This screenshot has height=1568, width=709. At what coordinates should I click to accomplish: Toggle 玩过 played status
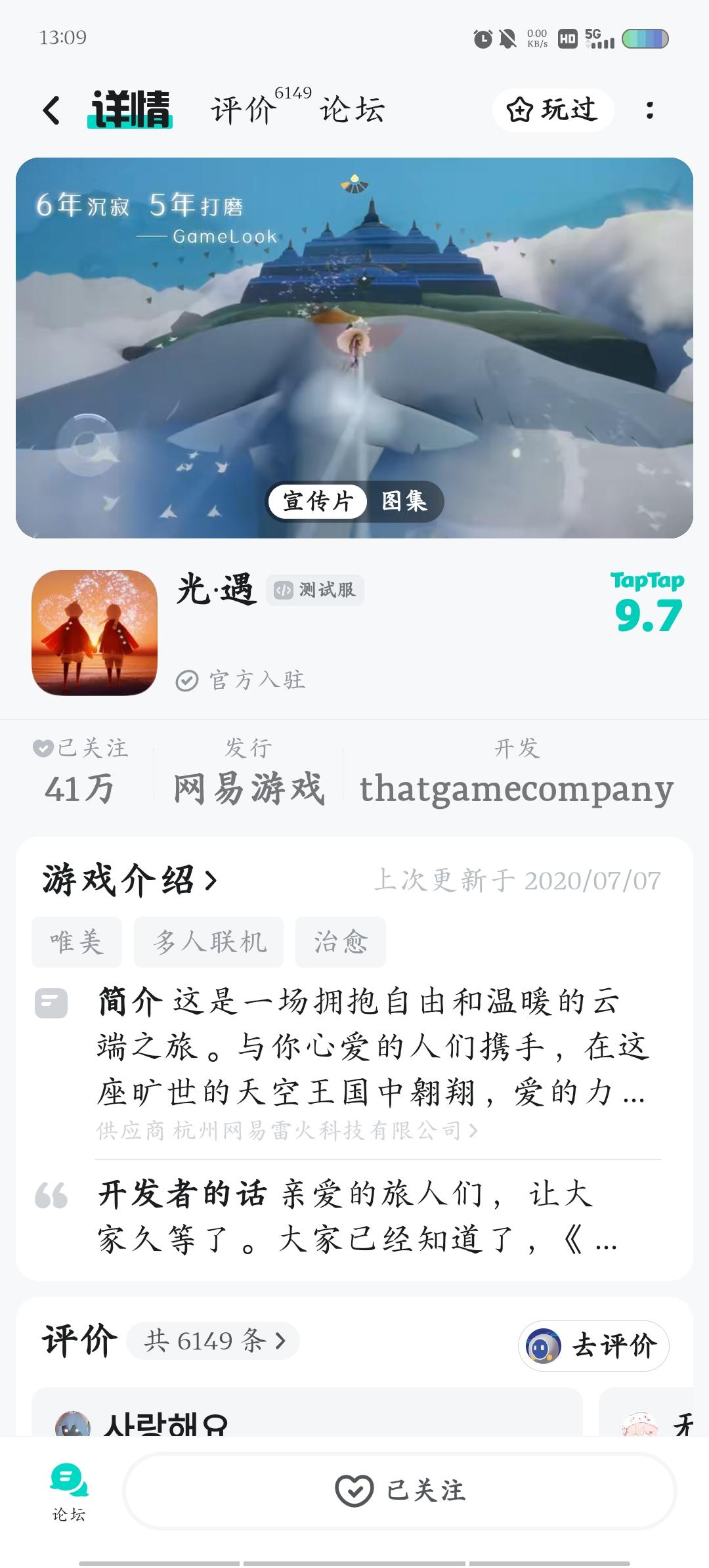pyautogui.click(x=553, y=110)
